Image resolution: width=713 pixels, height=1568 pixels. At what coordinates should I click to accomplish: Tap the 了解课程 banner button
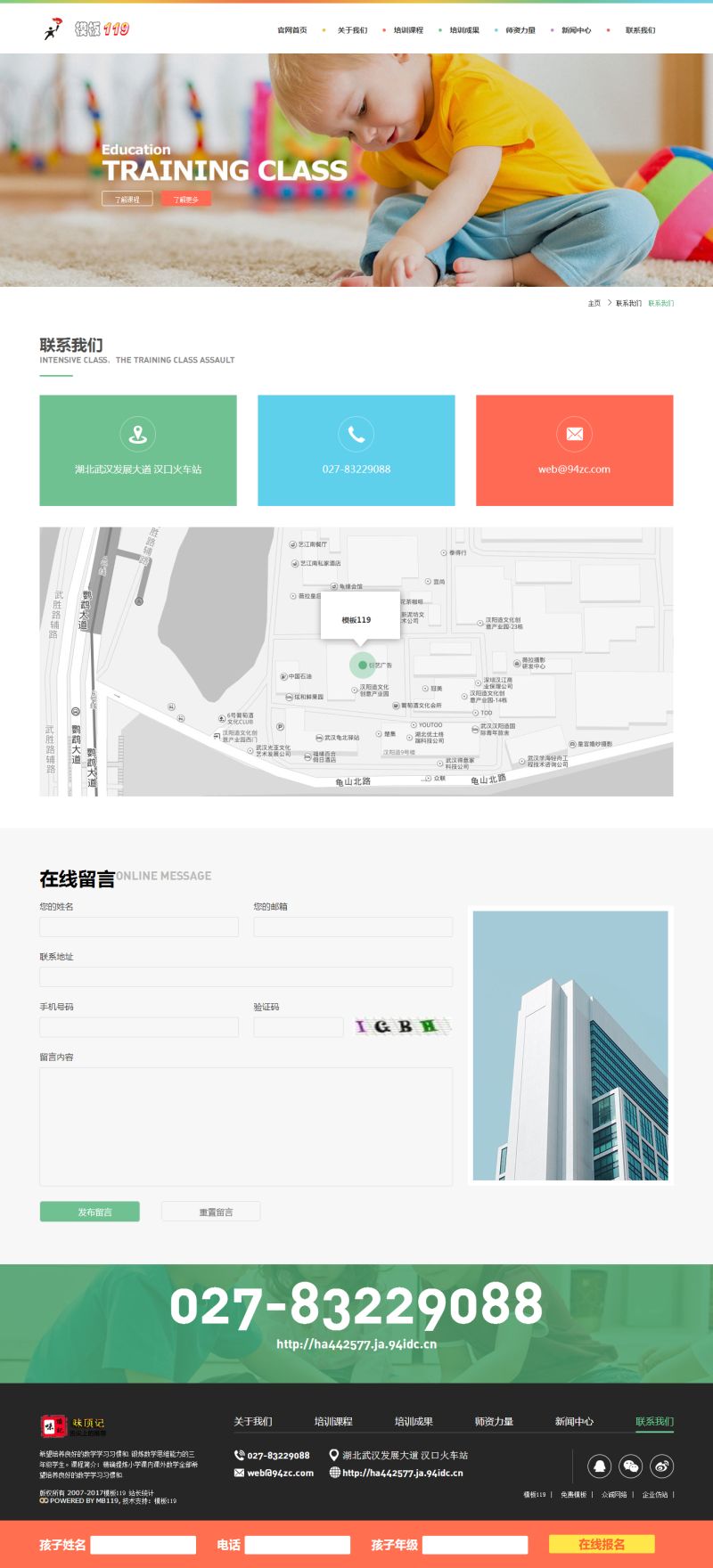tap(127, 199)
